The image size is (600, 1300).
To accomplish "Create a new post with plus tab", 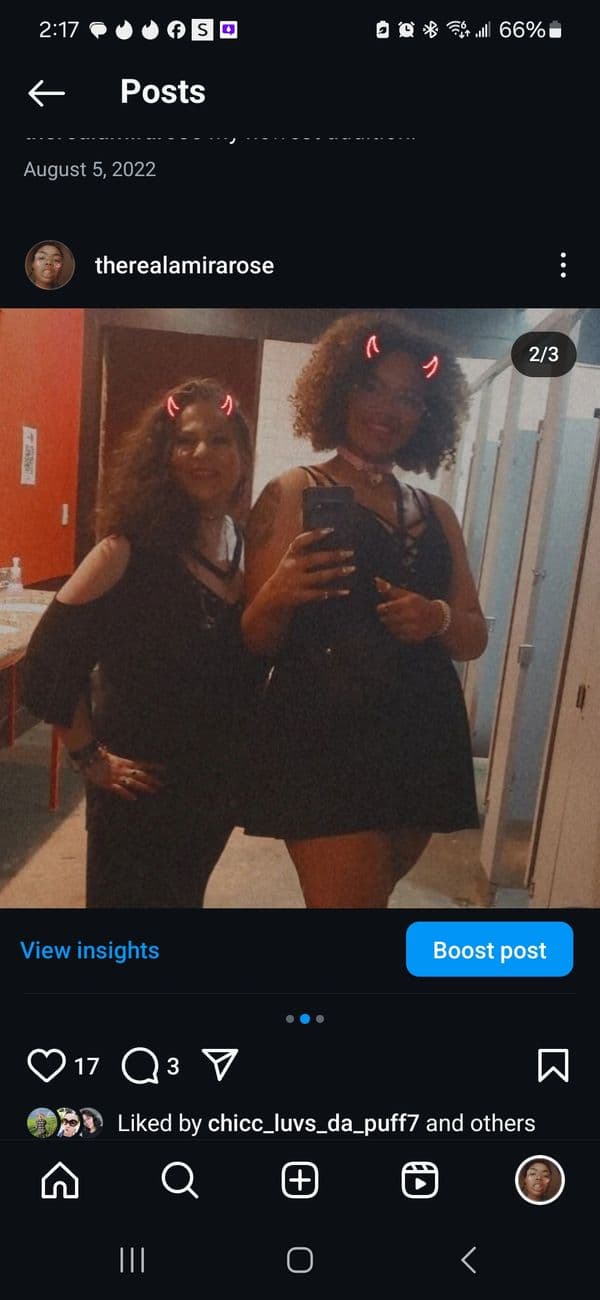I will tap(300, 1181).
